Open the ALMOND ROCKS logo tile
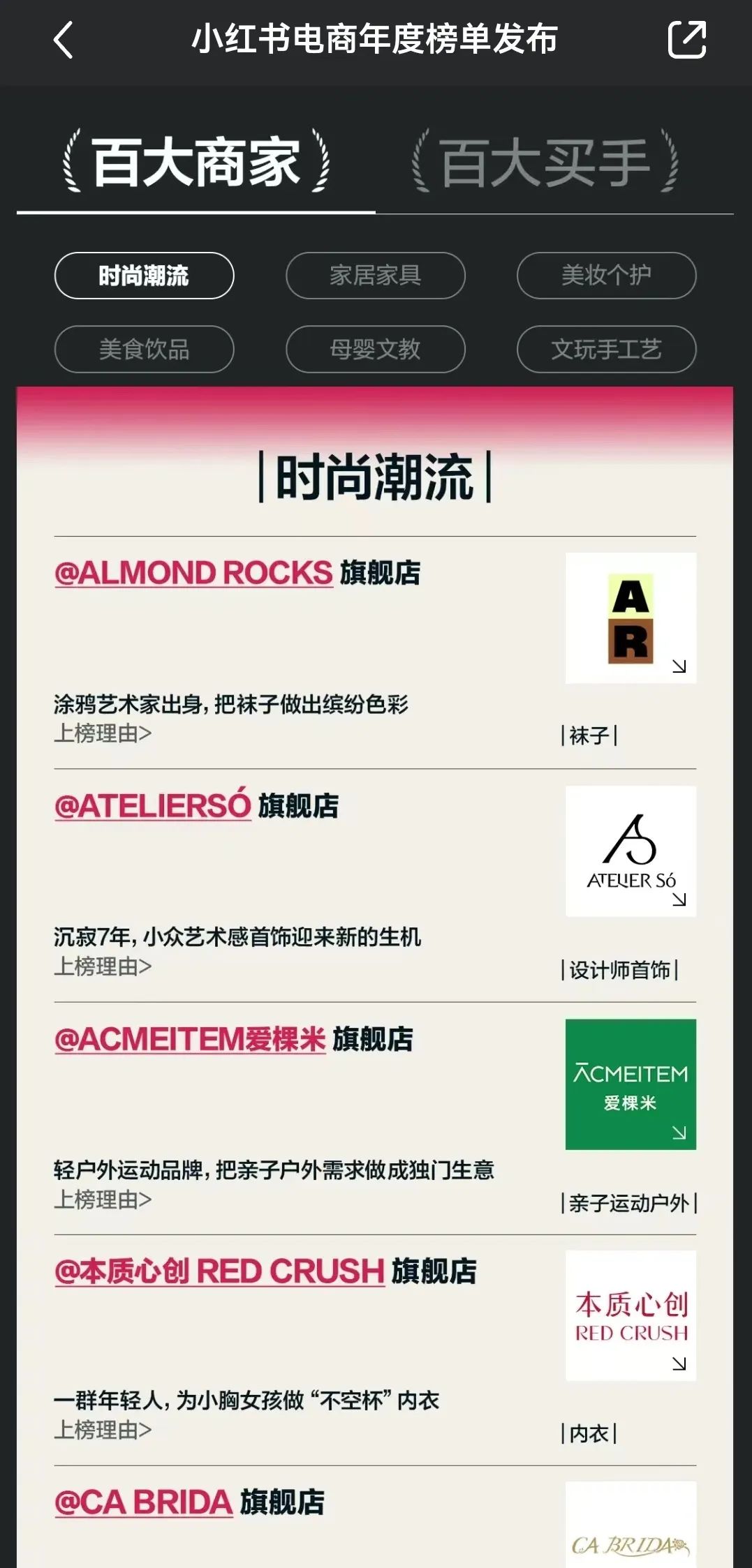This screenshot has height=1568, width=752. pyautogui.click(x=631, y=618)
